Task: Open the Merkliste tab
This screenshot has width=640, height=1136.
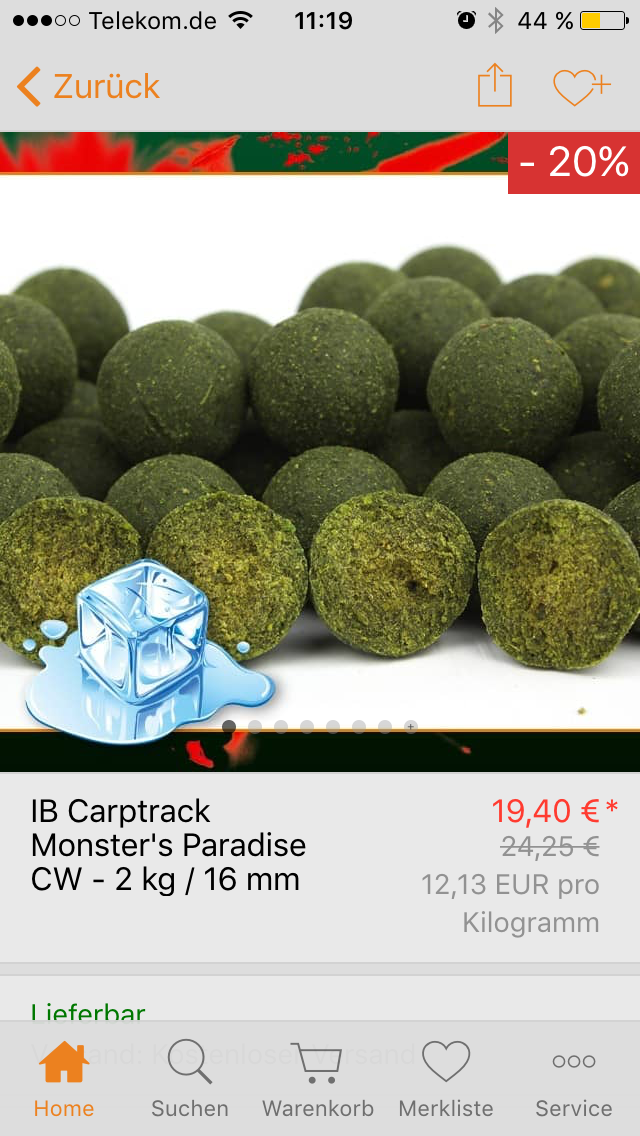Action: point(446,1078)
